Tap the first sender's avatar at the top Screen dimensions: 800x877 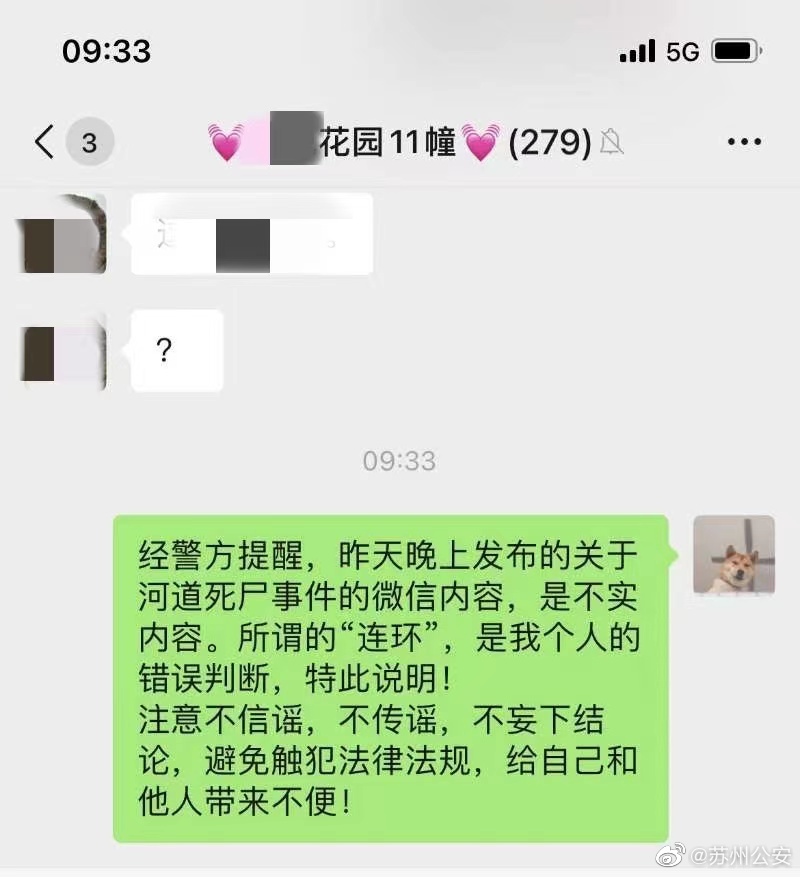[60, 235]
